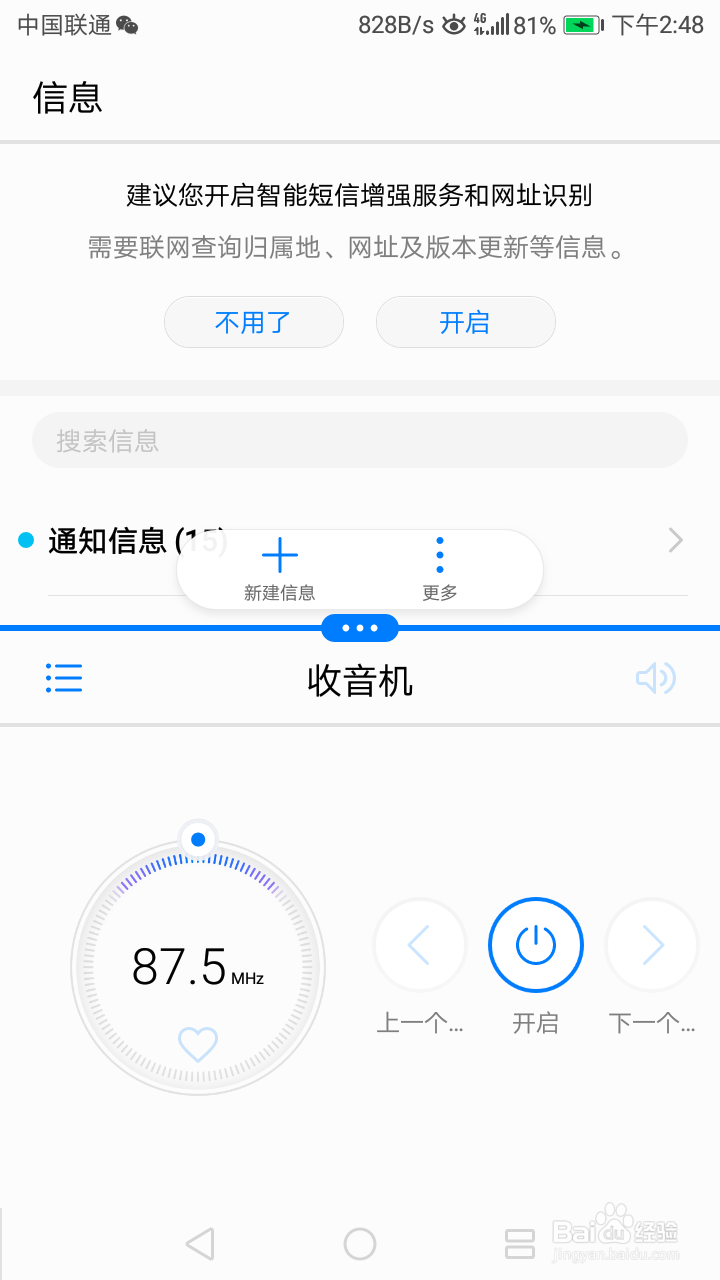Decline with the 不用了 button
Viewport: 720px width, 1280px height.
point(253,322)
